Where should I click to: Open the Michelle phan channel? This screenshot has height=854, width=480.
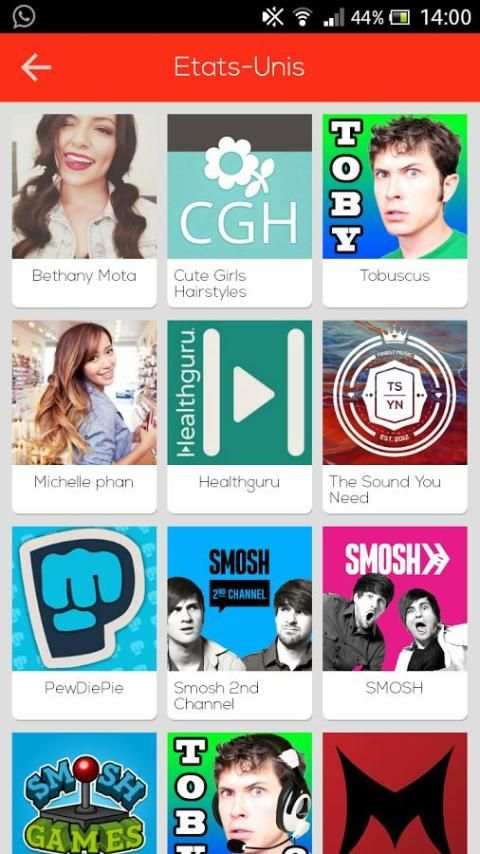pos(84,417)
